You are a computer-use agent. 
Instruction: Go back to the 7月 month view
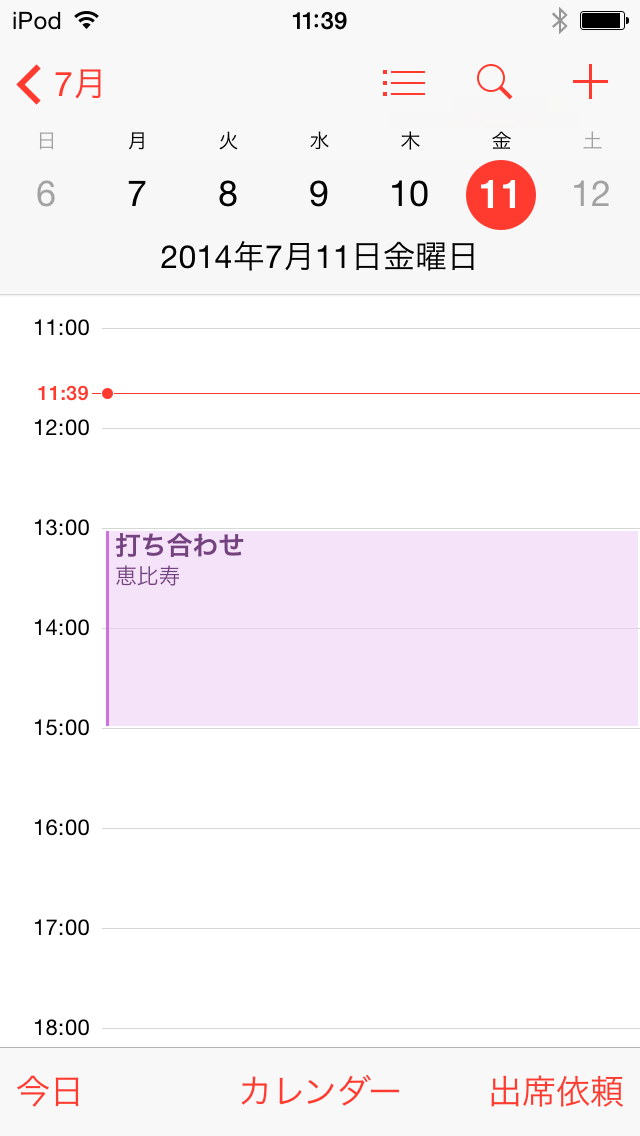[x=62, y=84]
